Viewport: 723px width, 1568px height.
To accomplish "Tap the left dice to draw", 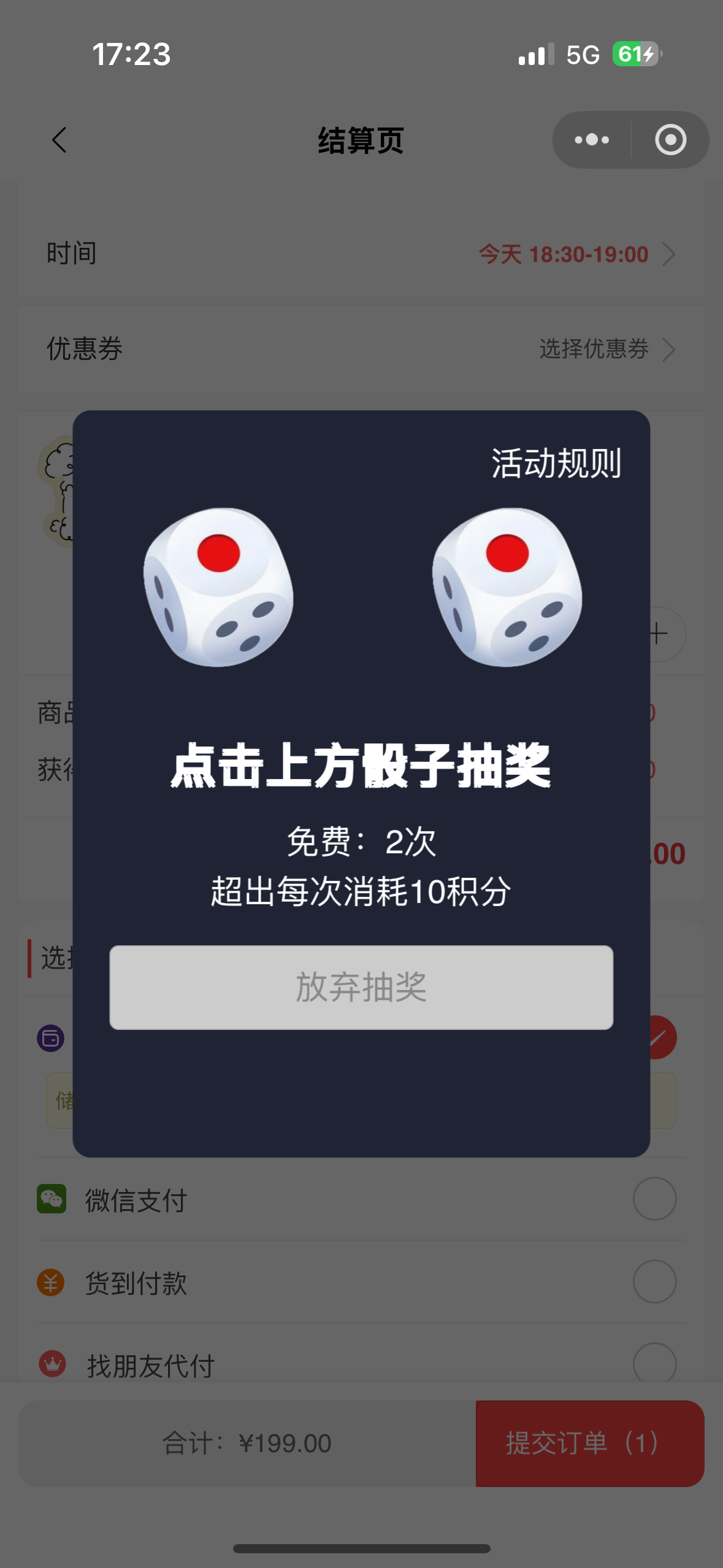I will tap(218, 587).
